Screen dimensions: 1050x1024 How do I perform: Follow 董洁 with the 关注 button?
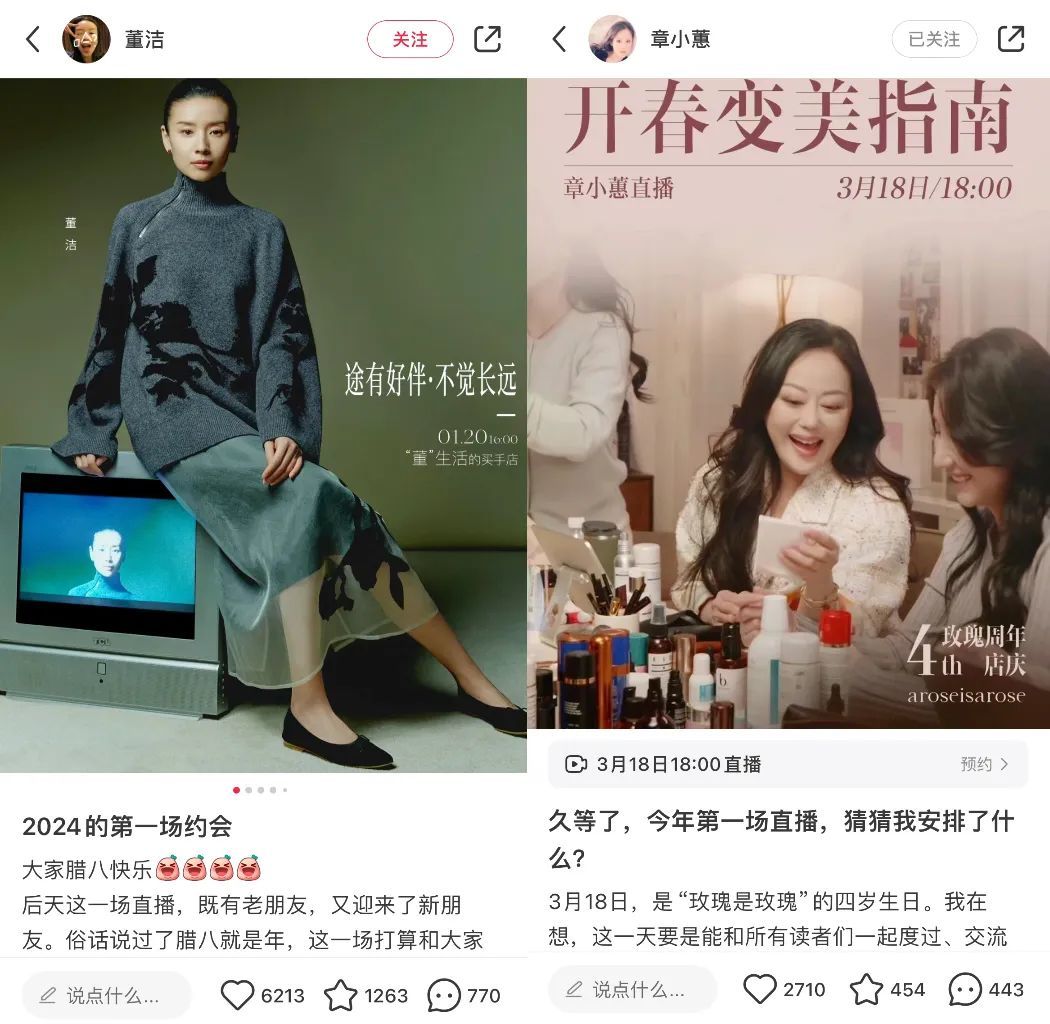pyautogui.click(x=410, y=40)
